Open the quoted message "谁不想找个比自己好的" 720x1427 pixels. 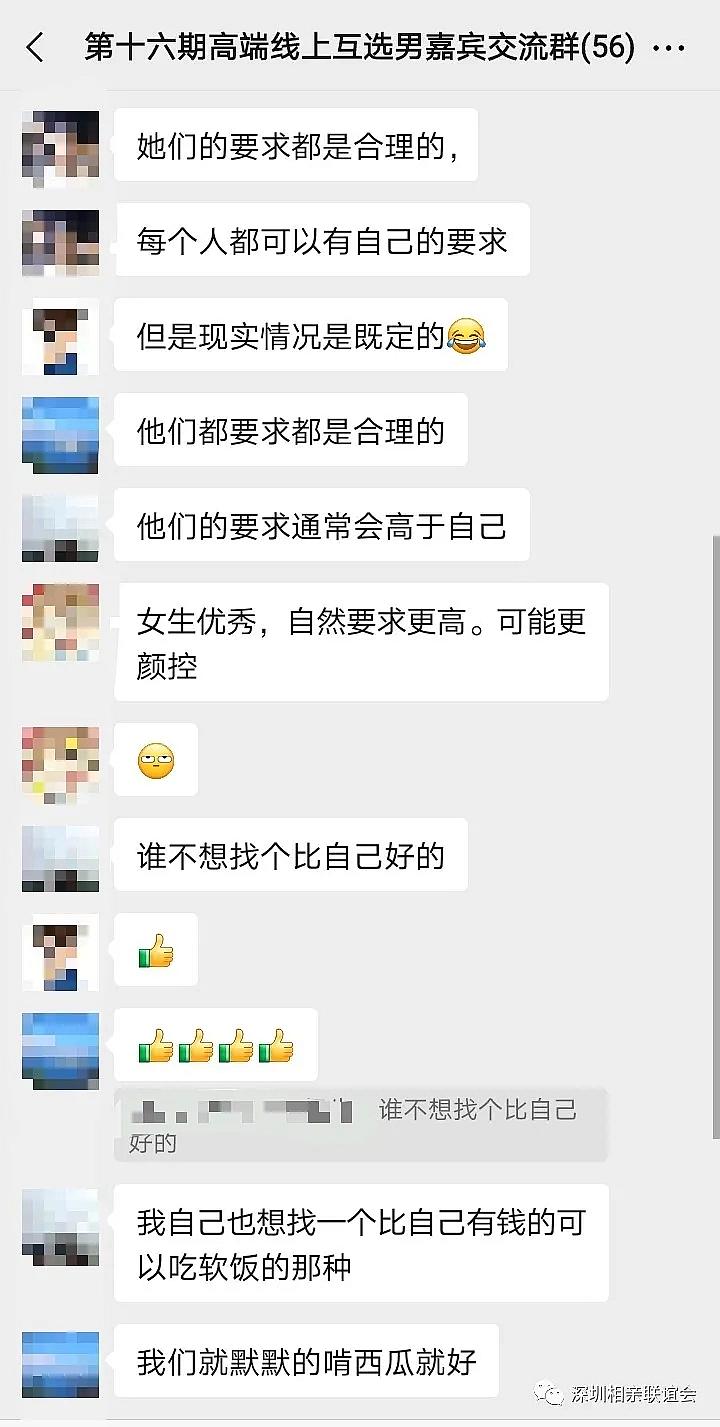pos(360,1125)
